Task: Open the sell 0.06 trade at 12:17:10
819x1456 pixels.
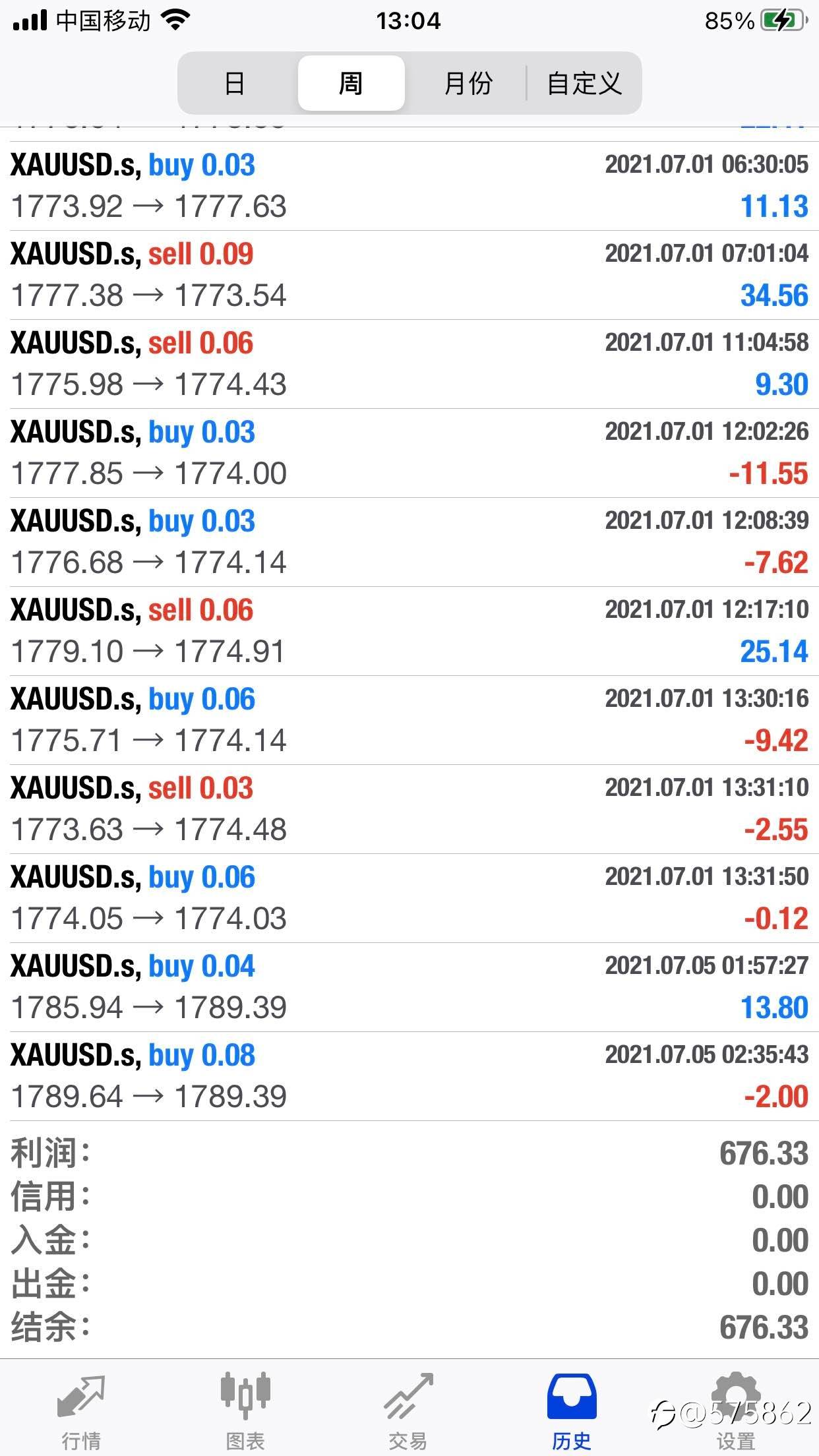Action: tap(409, 631)
